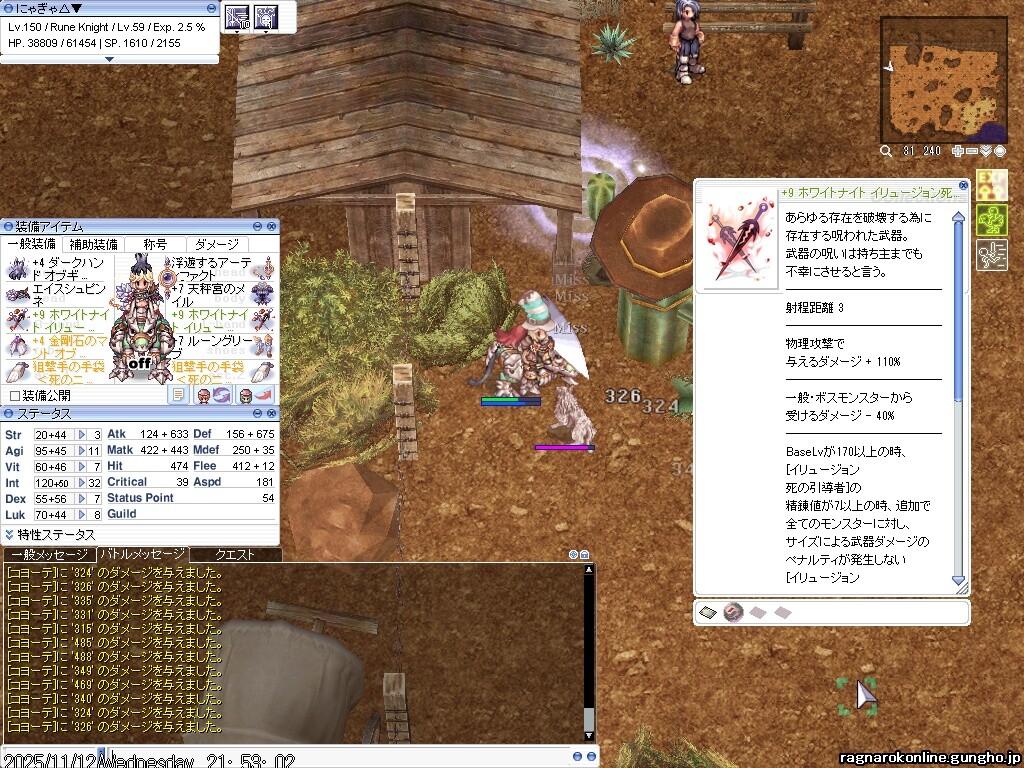
Task: Tap the minimap zoom-in plus button
Action: point(958,151)
